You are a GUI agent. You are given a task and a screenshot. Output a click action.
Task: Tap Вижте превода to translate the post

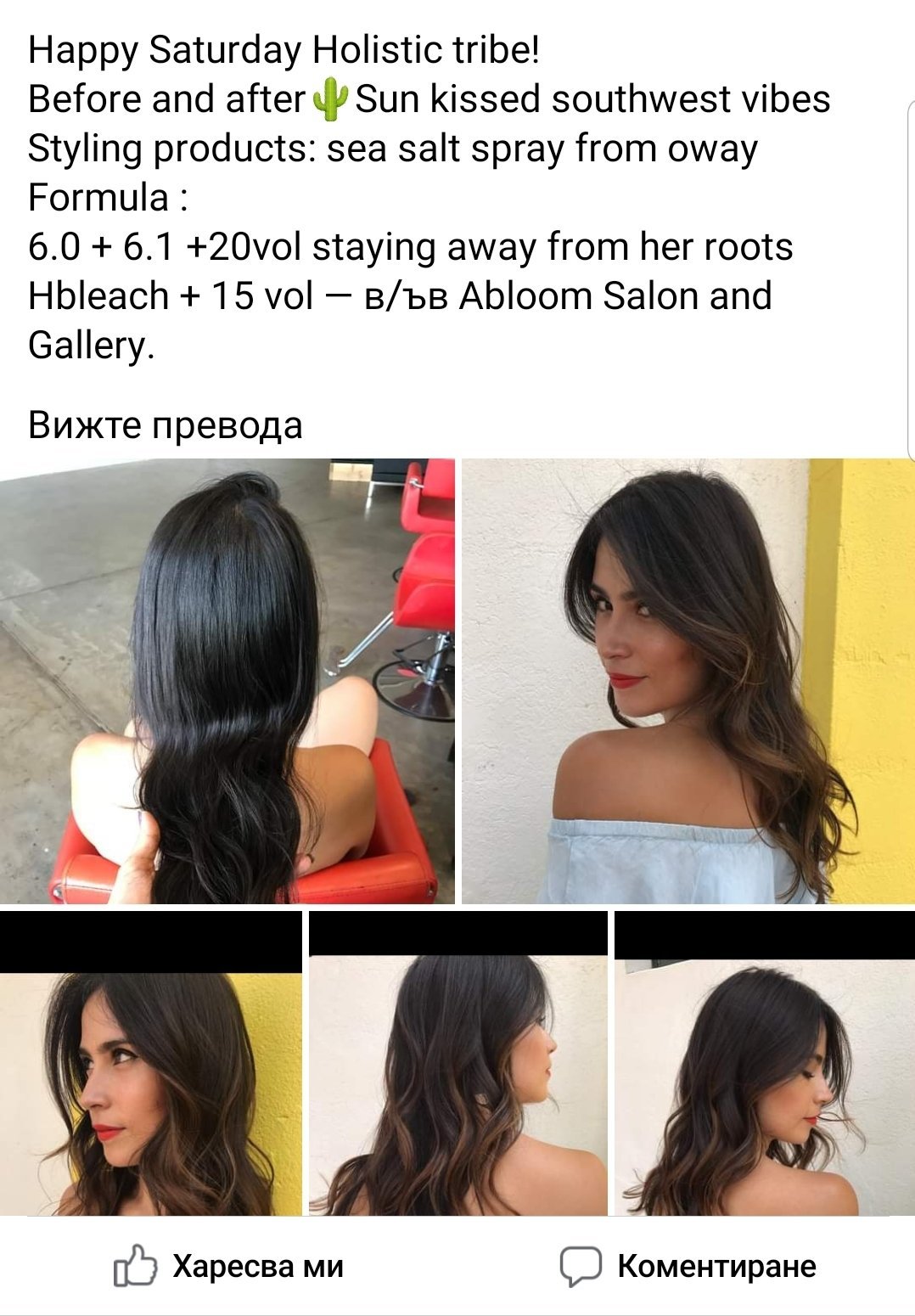[x=165, y=425]
